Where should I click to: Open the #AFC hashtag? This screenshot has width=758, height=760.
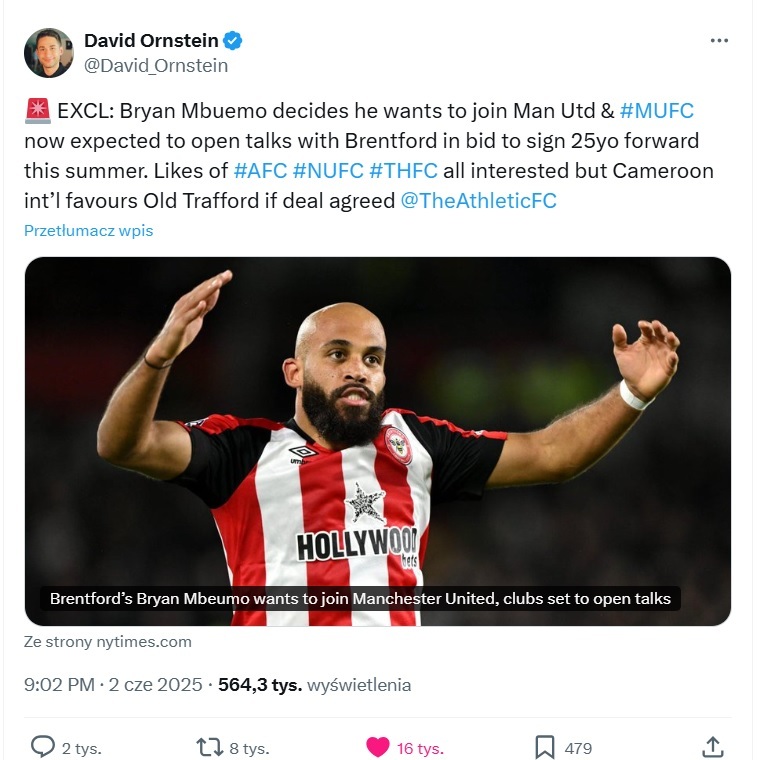point(259,170)
